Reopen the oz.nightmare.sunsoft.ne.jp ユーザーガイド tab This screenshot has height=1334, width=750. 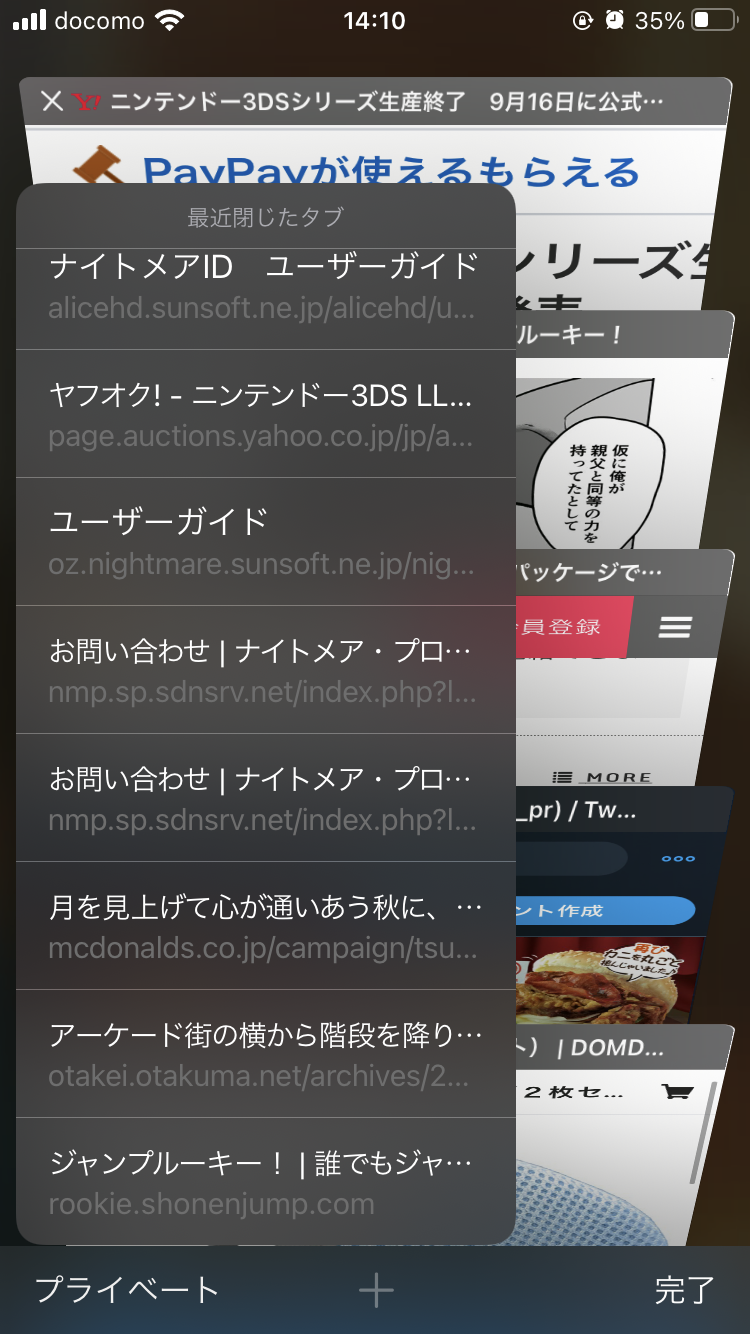coord(265,542)
